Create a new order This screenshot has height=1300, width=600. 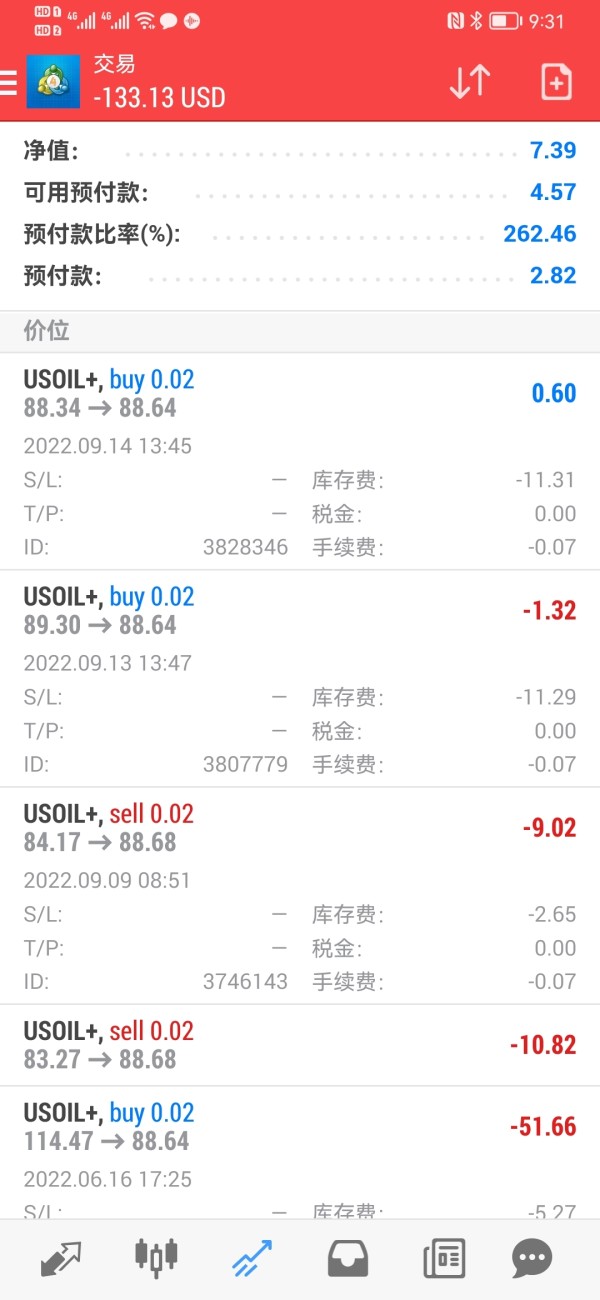[556, 82]
